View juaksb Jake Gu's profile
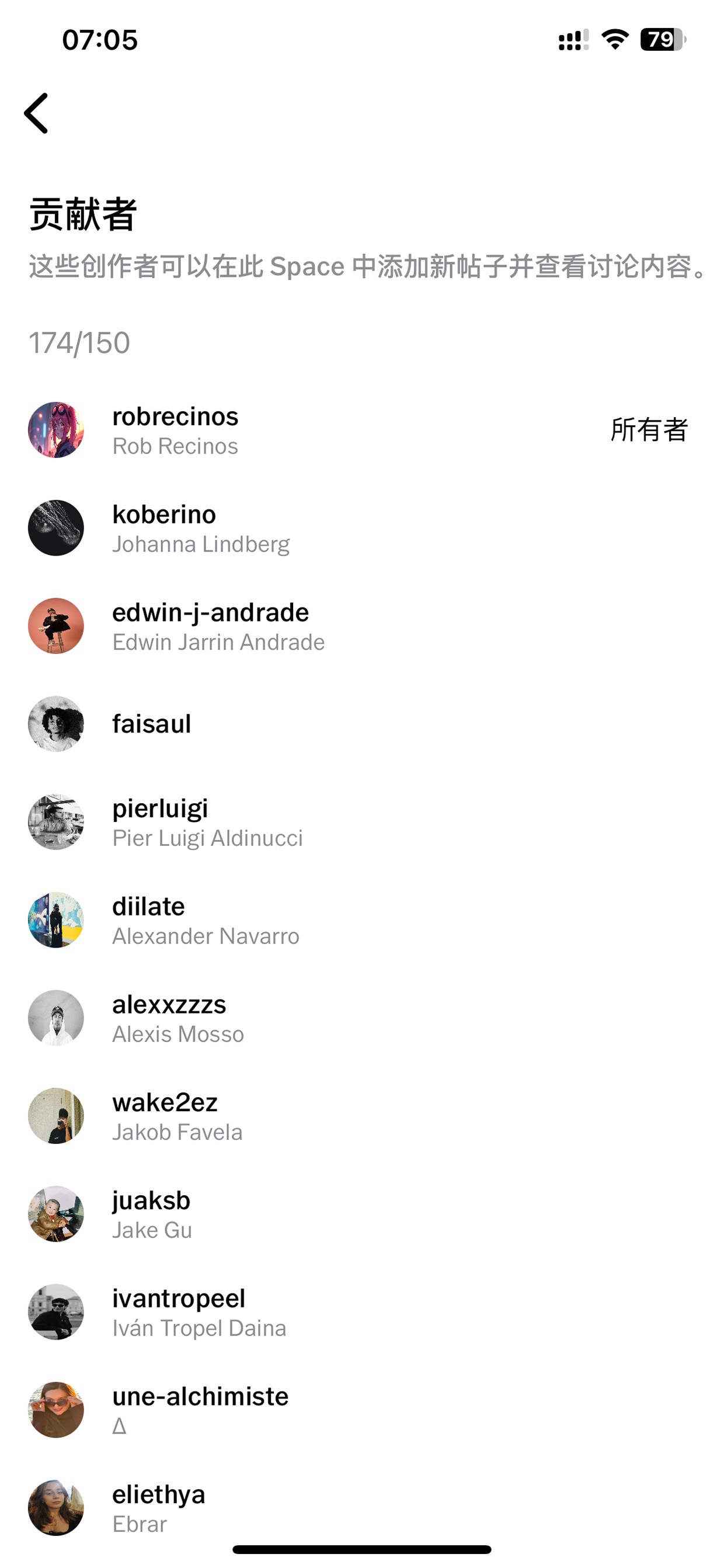Viewport: 724px width, 1568px height. (362, 1214)
